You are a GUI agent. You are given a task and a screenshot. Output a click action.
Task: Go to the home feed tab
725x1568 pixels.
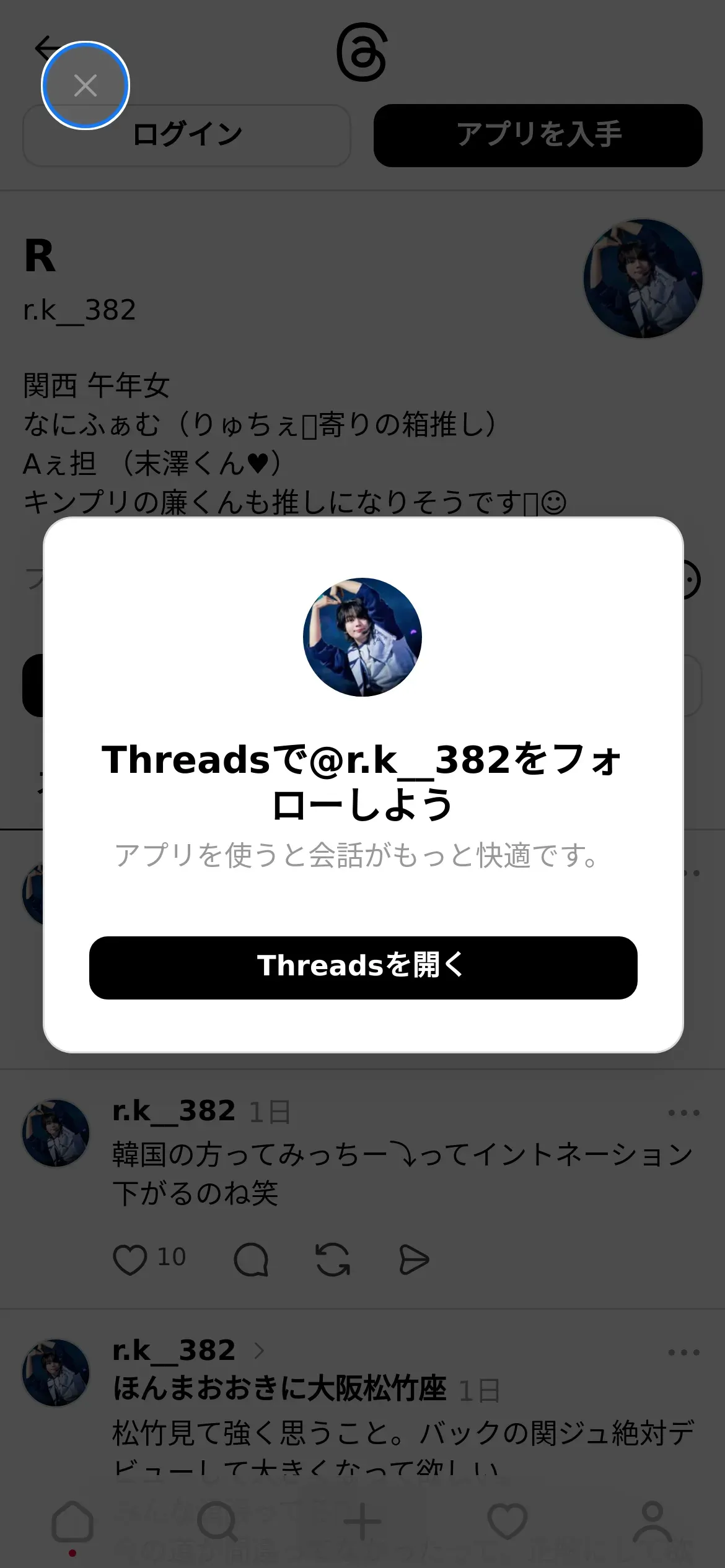click(x=72, y=1521)
